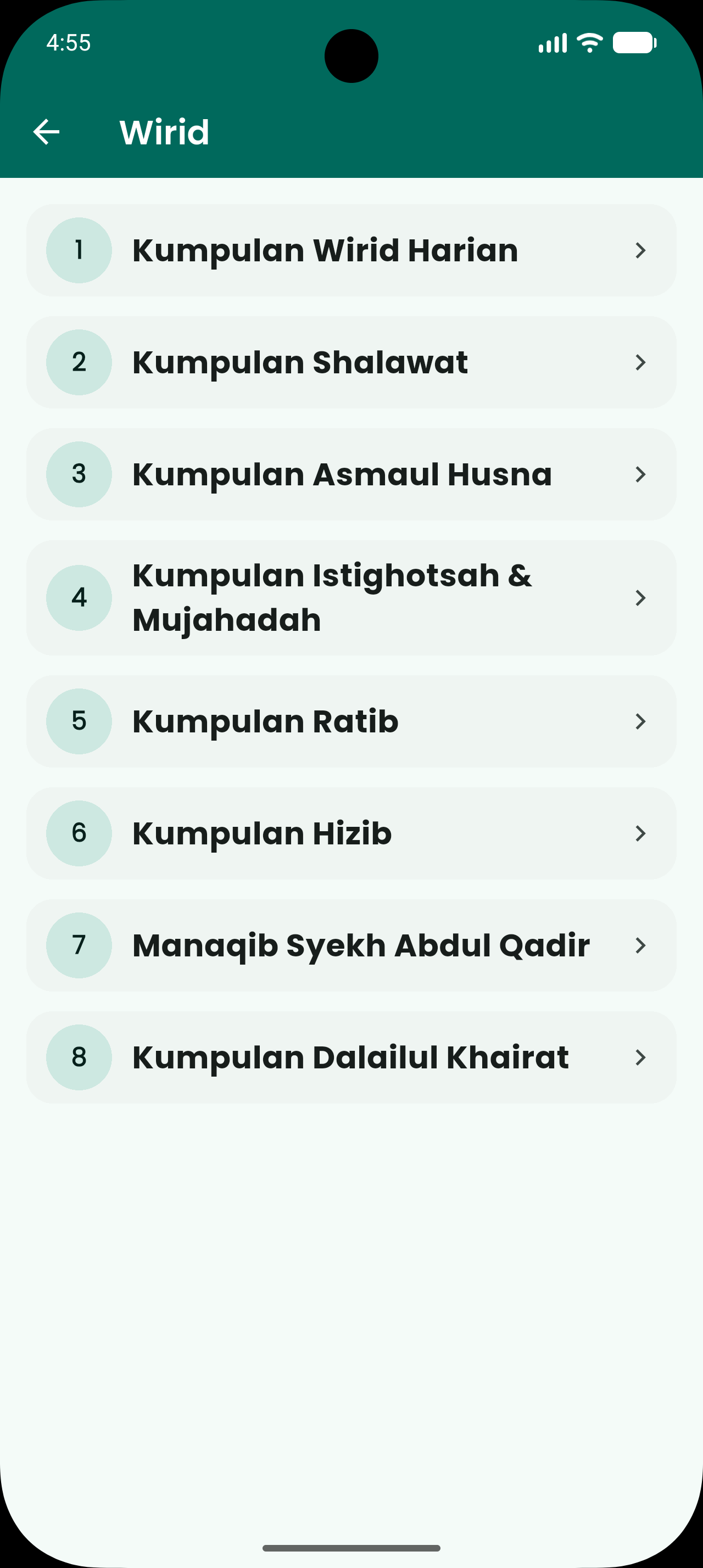Tap Kumpulan Dalailul Khairat
Viewport: 703px width, 1568px height.
click(351, 1057)
